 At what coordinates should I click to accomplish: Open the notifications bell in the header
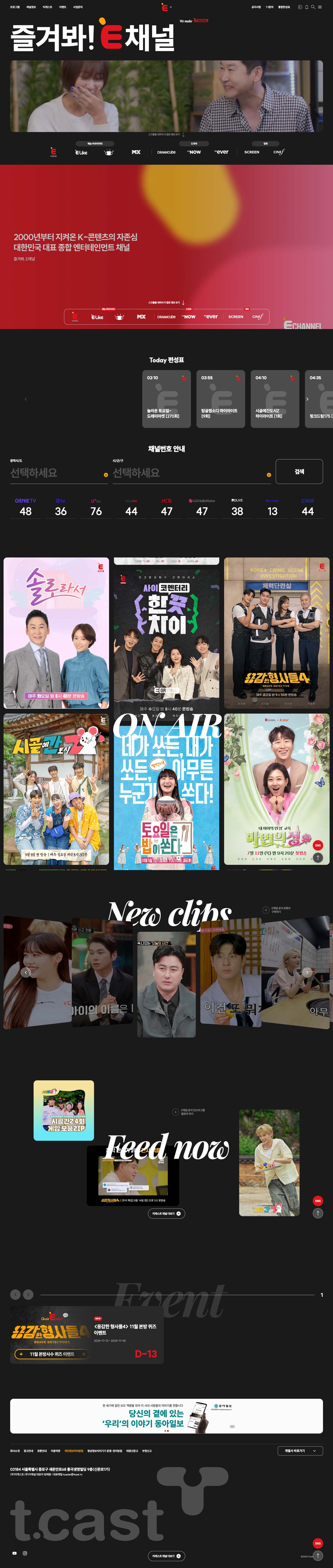click(x=306, y=7)
